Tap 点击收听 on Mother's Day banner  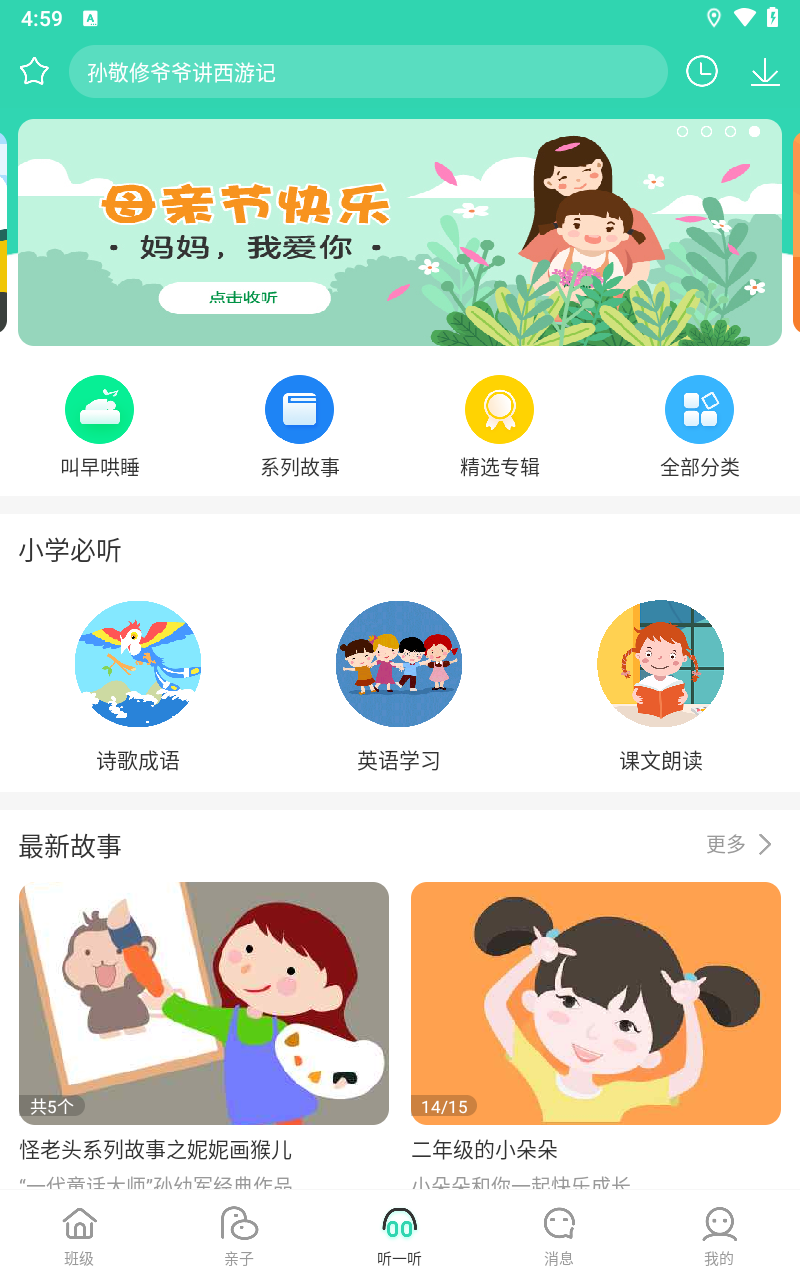244,298
